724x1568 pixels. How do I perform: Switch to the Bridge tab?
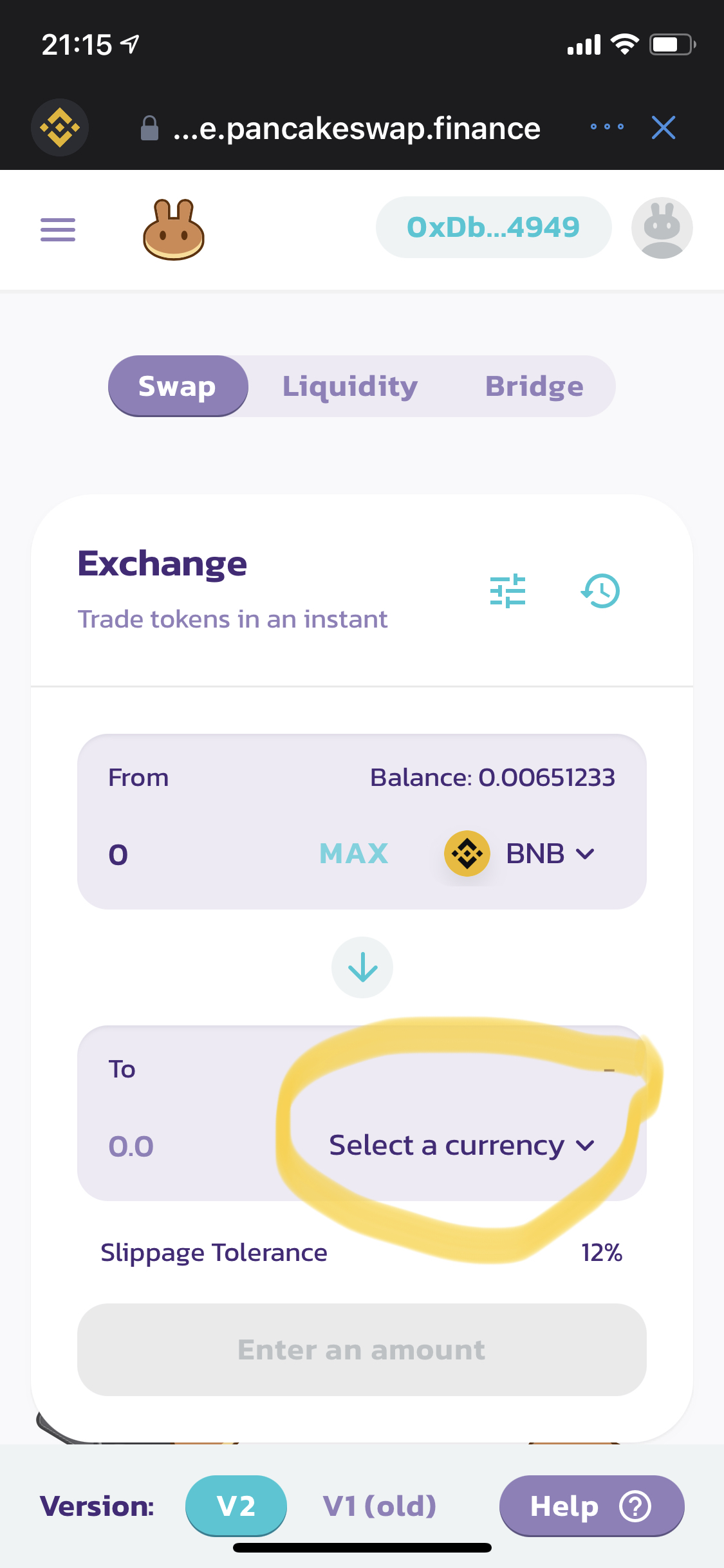point(534,386)
